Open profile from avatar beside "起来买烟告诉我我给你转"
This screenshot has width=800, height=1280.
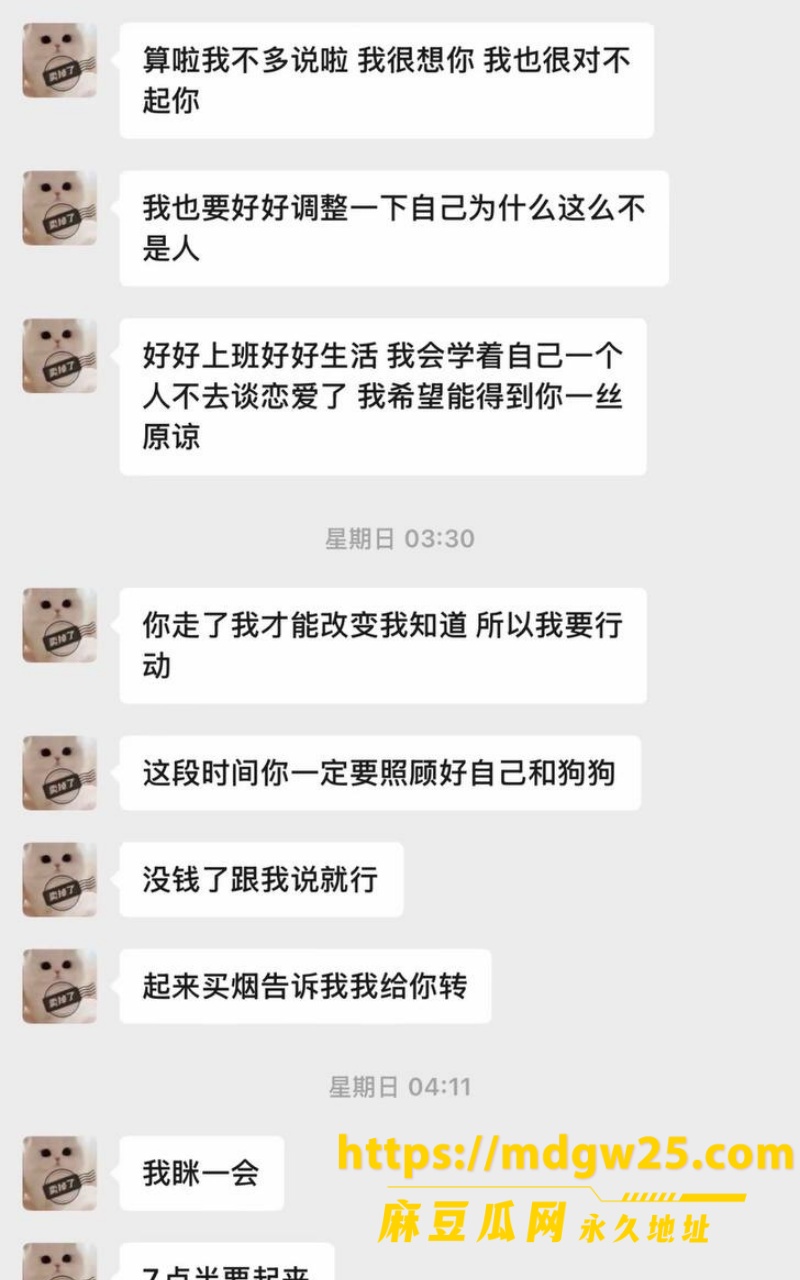coord(60,987)
